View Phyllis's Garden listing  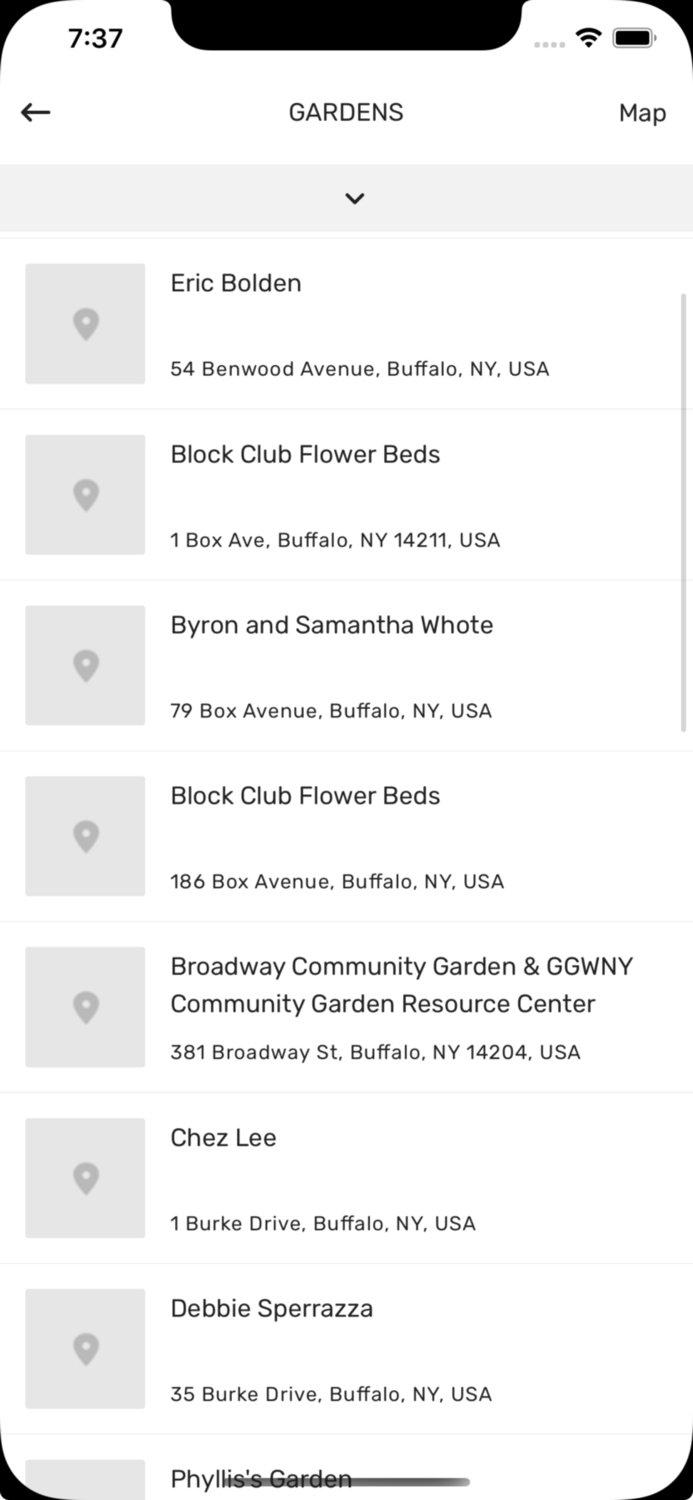point(260,1479)
